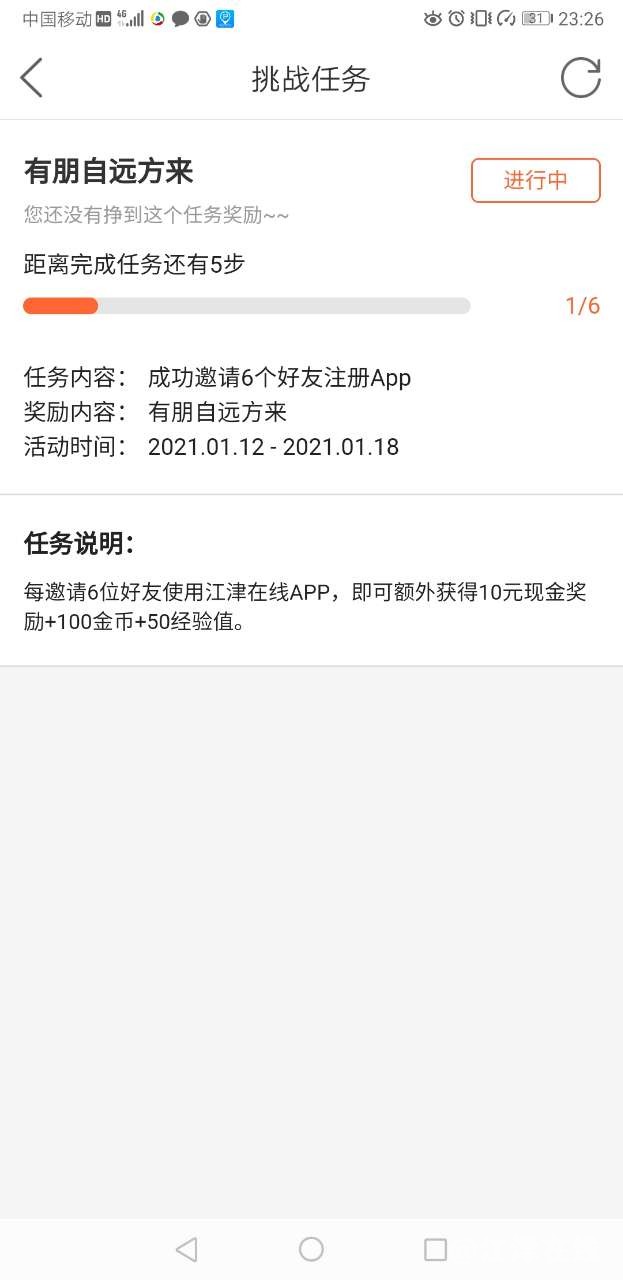The image size is (623, 1280).
Task: Go back from the 挑战任务 page
Action: pyautogui.click(x=32, y=78)
